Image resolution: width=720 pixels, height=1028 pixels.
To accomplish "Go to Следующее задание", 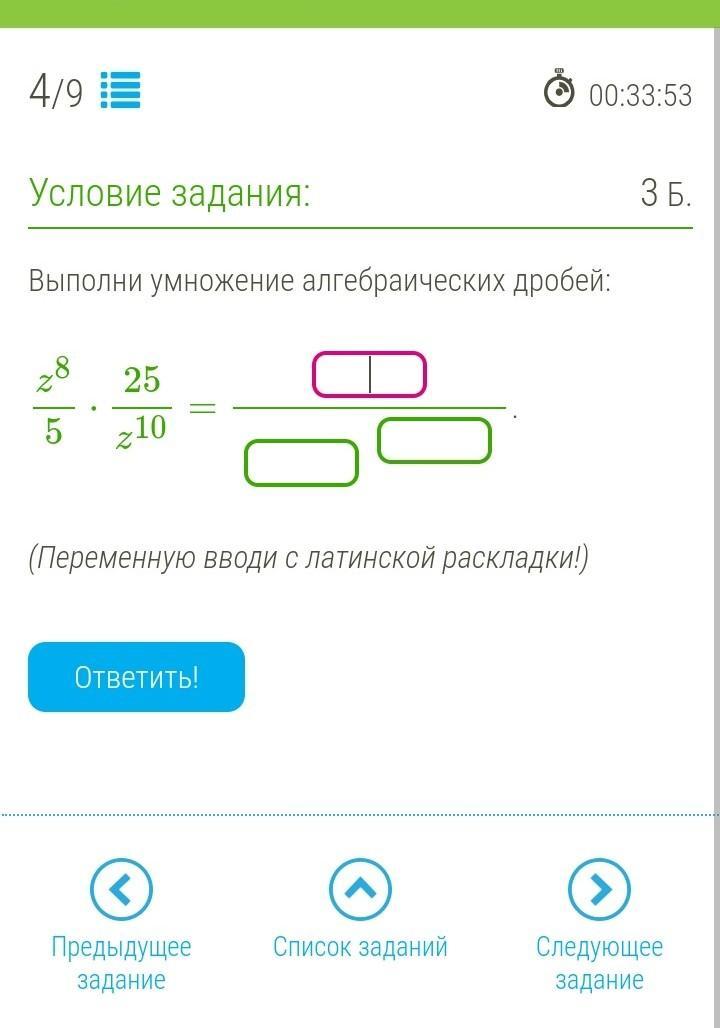I will 599,889.
